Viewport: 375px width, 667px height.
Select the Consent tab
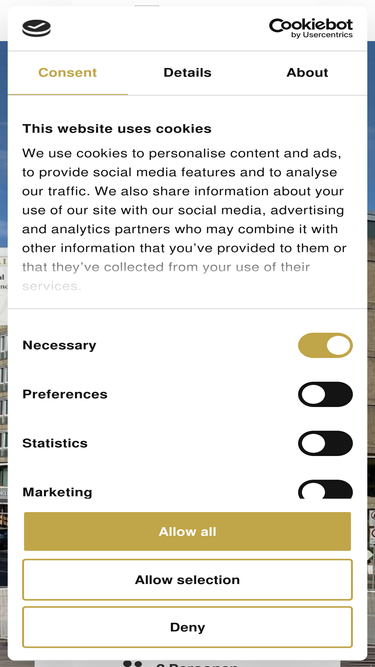pyautogui.click(x=68, y=73)
